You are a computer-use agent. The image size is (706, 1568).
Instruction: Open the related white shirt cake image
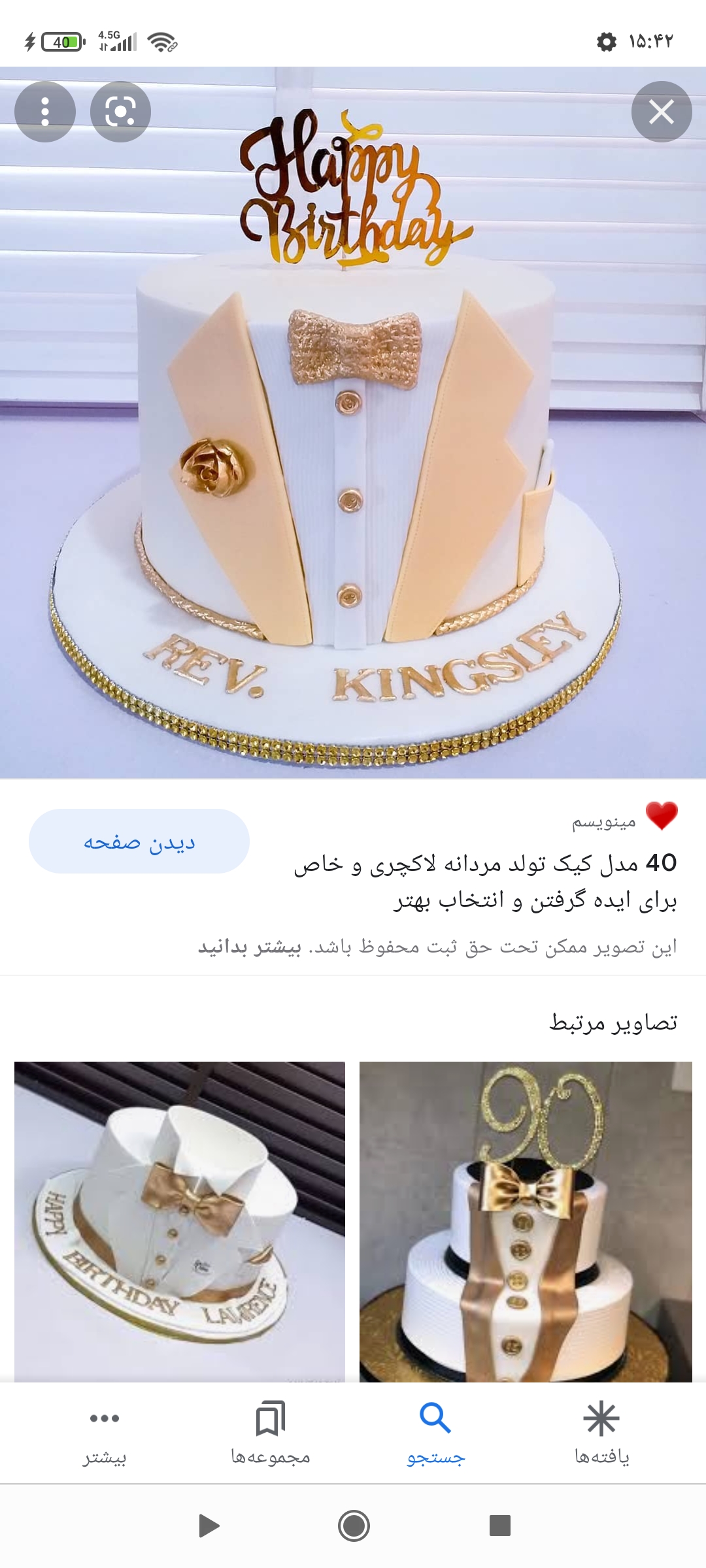click(x=180, y=1220)
